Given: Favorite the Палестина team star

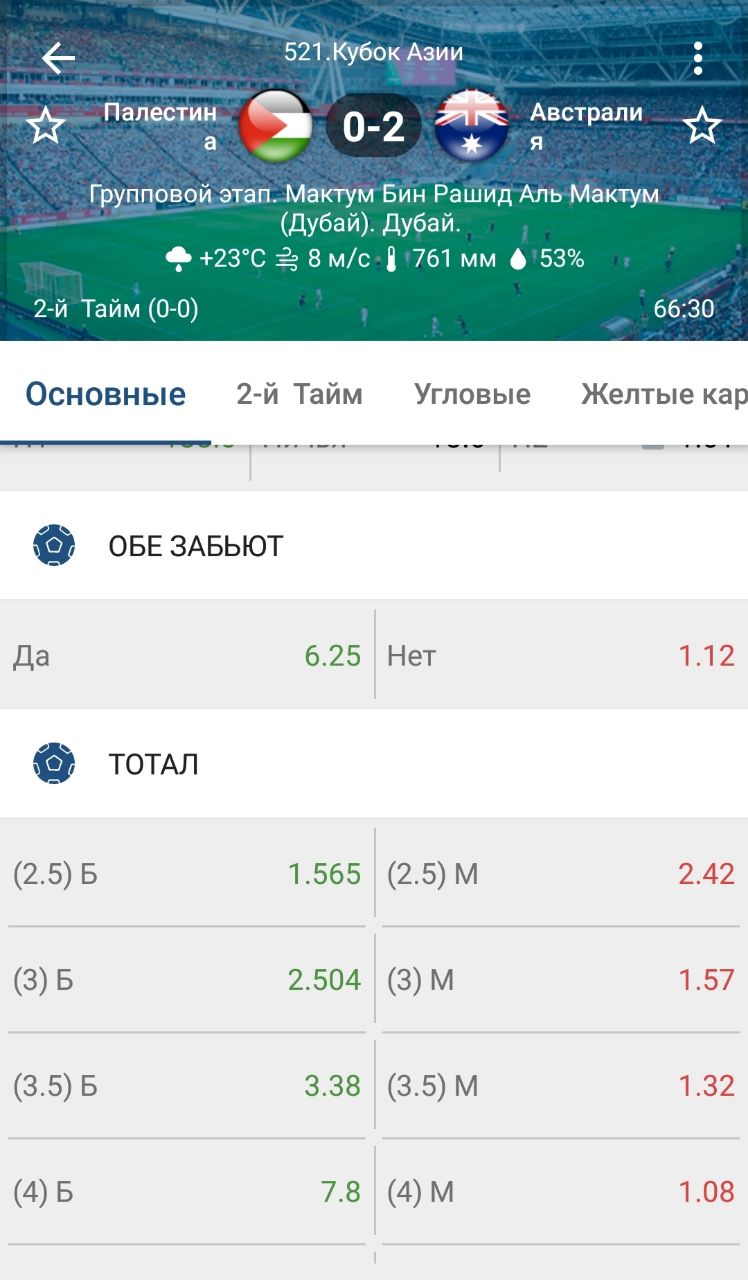Looking at the screenshot, I should pyautogui.click(x=45, y=127).
